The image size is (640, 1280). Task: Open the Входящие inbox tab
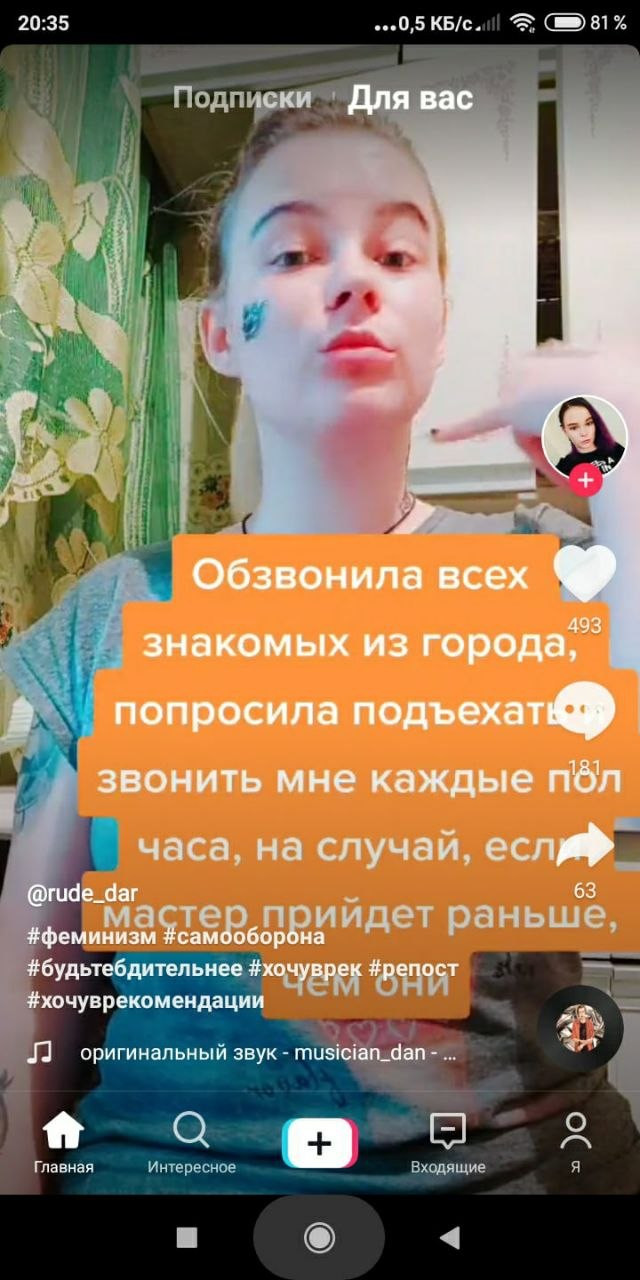447,1142
